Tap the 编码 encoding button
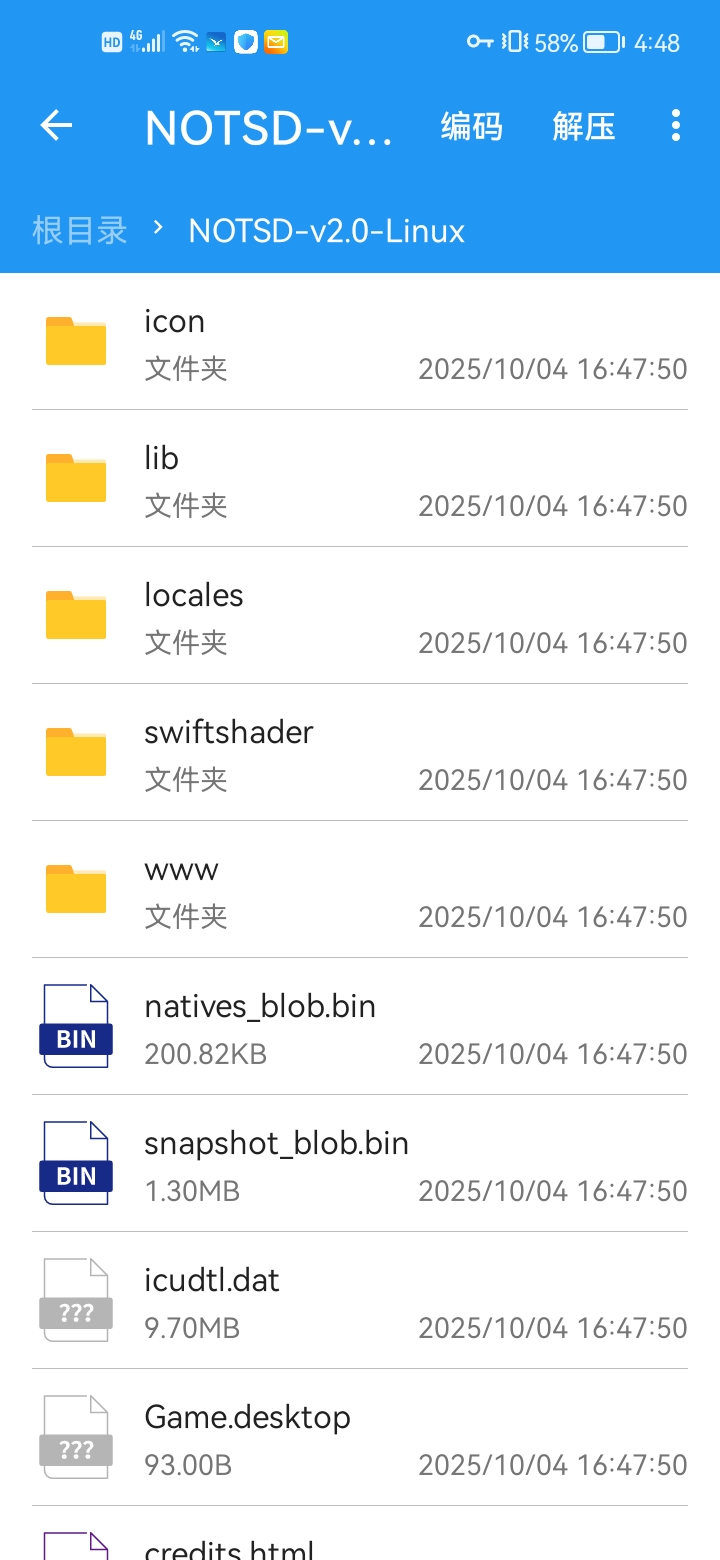 (x=471, y=127)
